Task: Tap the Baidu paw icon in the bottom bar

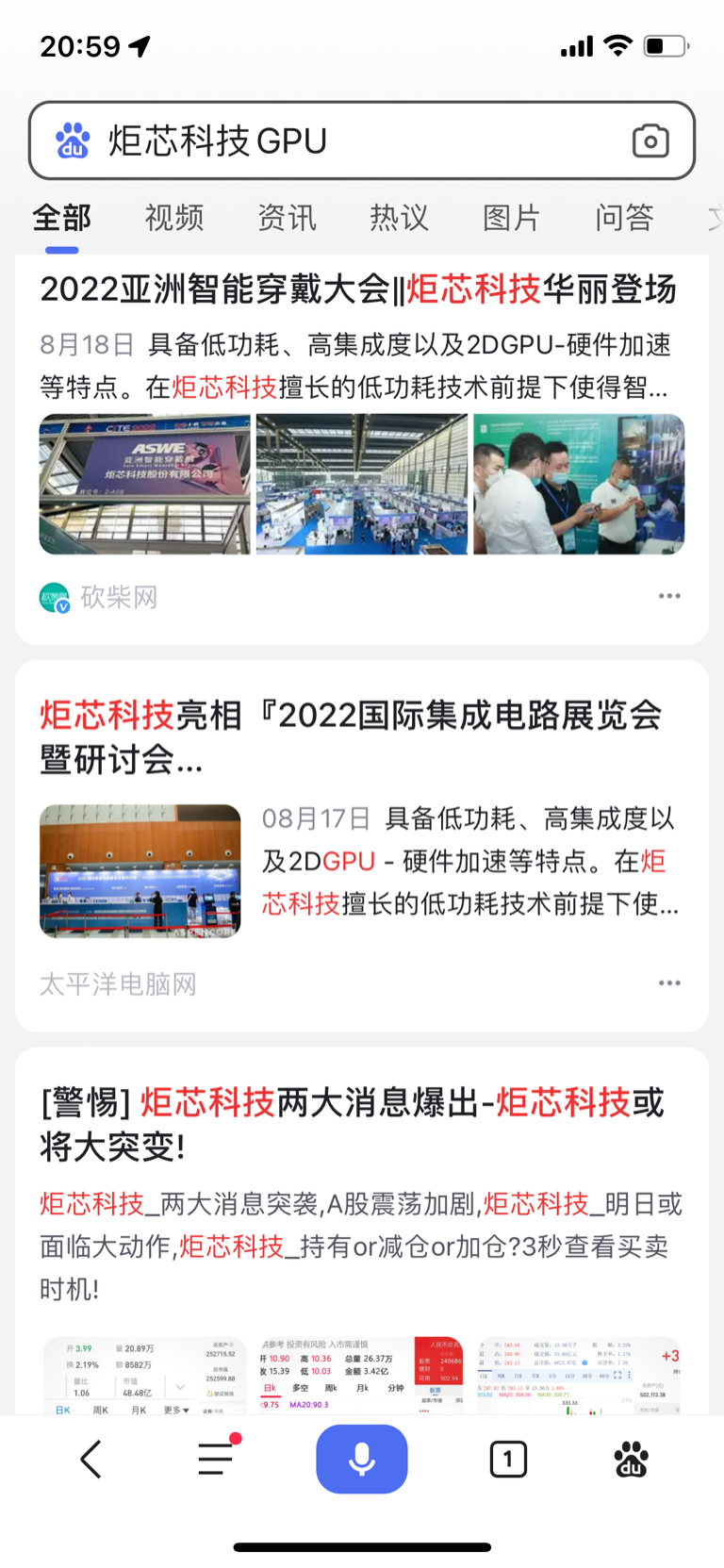Action: tap(633, 1458)
